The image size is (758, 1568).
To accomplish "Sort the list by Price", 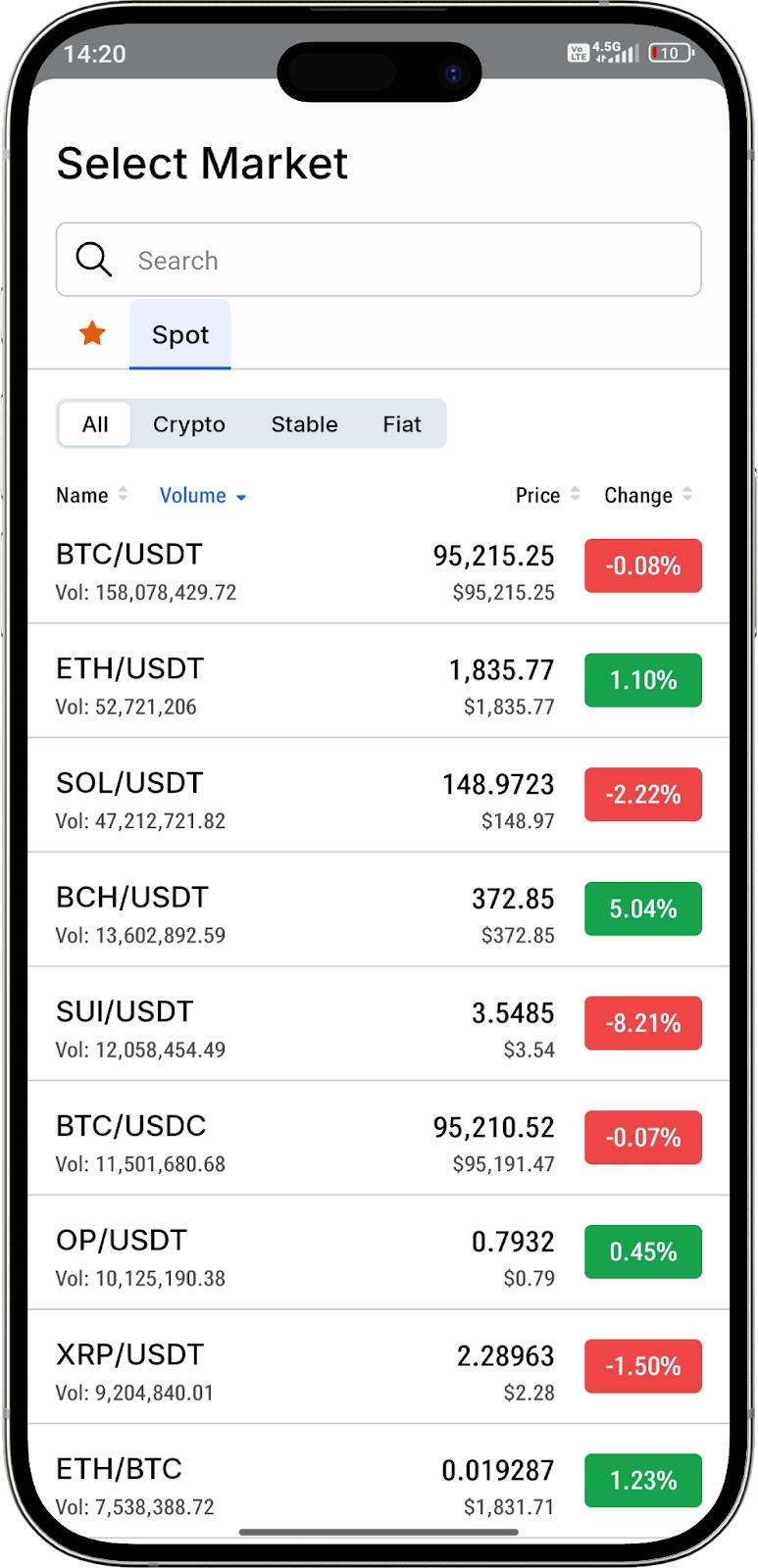I will 548,495.
